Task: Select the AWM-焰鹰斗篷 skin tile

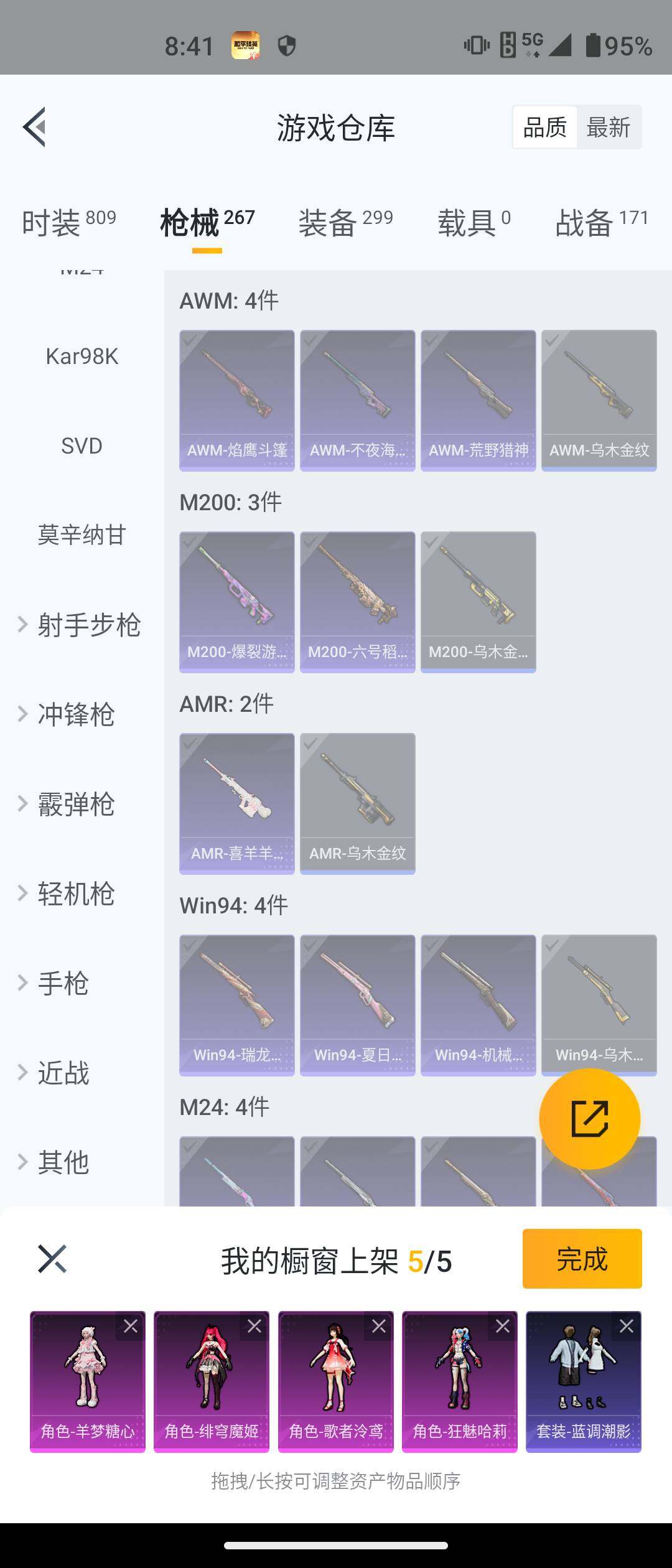Action: [237, 400]
